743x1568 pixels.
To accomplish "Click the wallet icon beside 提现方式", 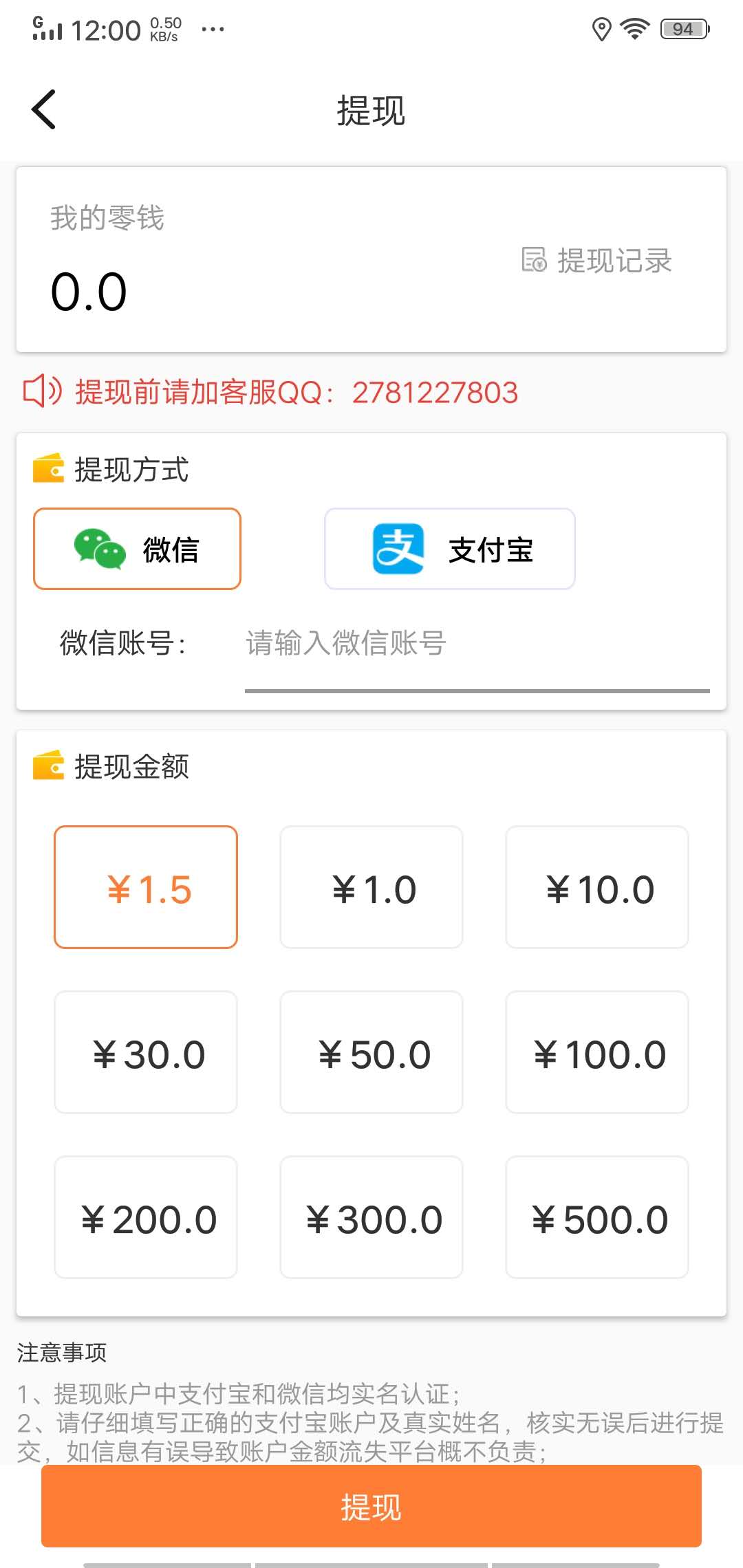I will pyautogui.click(x=49, y=470).
